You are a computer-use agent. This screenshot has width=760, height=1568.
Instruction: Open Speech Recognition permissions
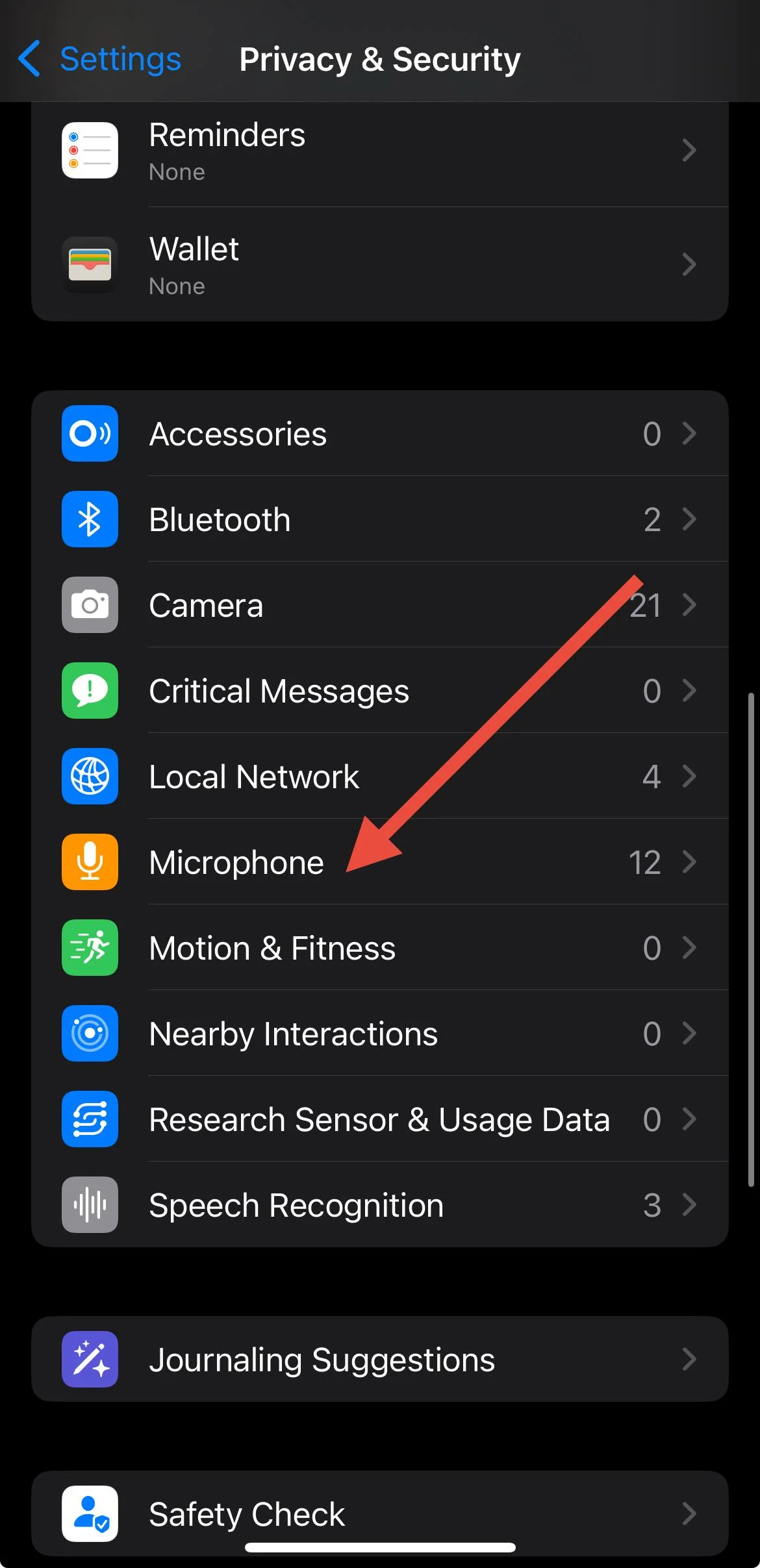tap(379, 1205)
